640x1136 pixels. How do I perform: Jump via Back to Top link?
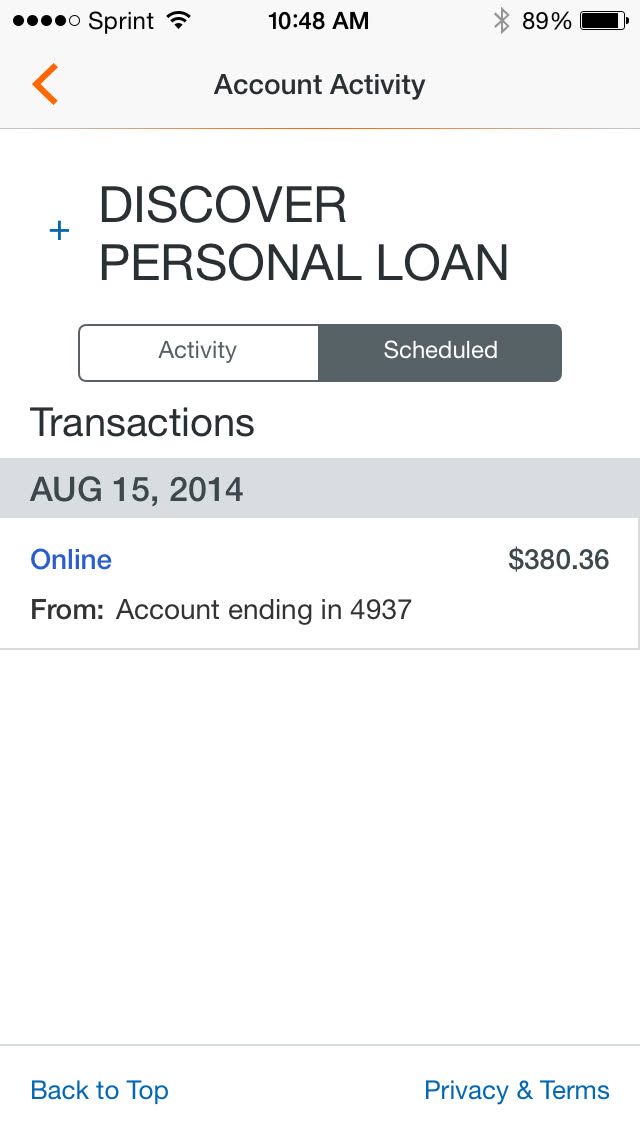[x=99, y=1090]
